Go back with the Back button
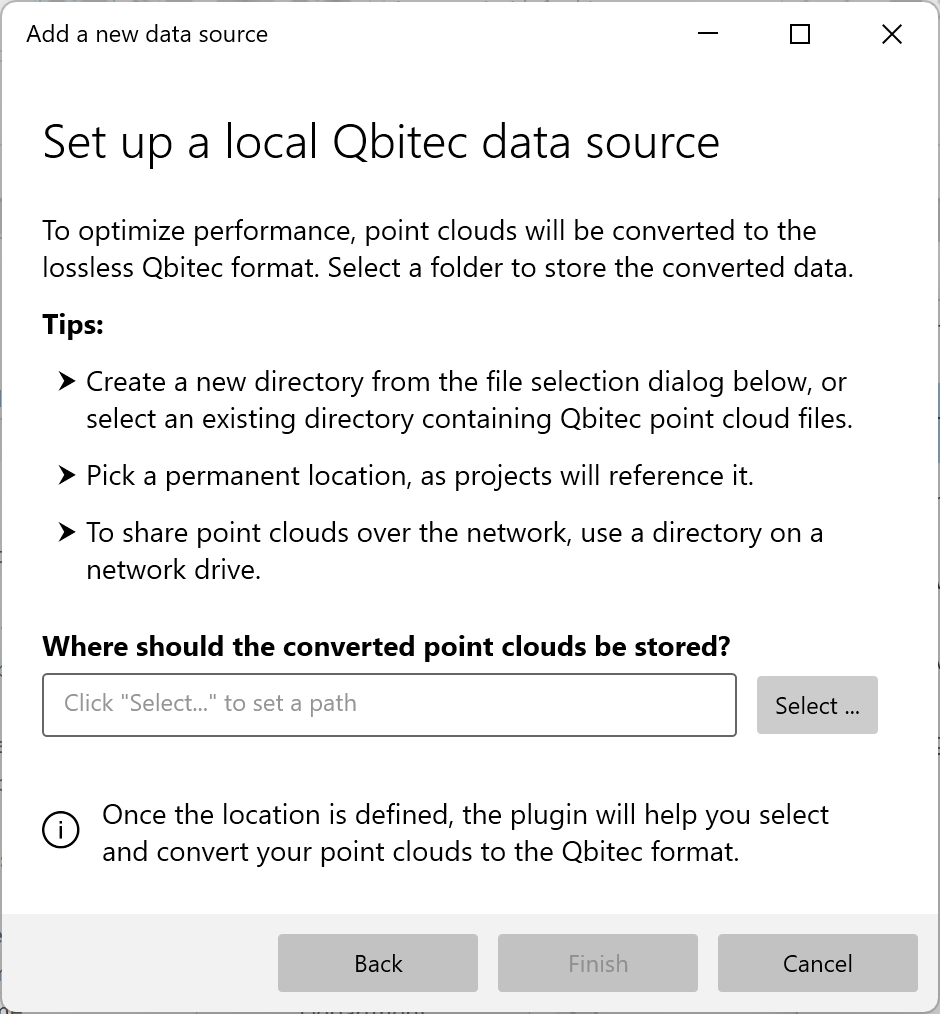Screen dimensions: 940x1014 pyautogui.click(x=378, y=963)
